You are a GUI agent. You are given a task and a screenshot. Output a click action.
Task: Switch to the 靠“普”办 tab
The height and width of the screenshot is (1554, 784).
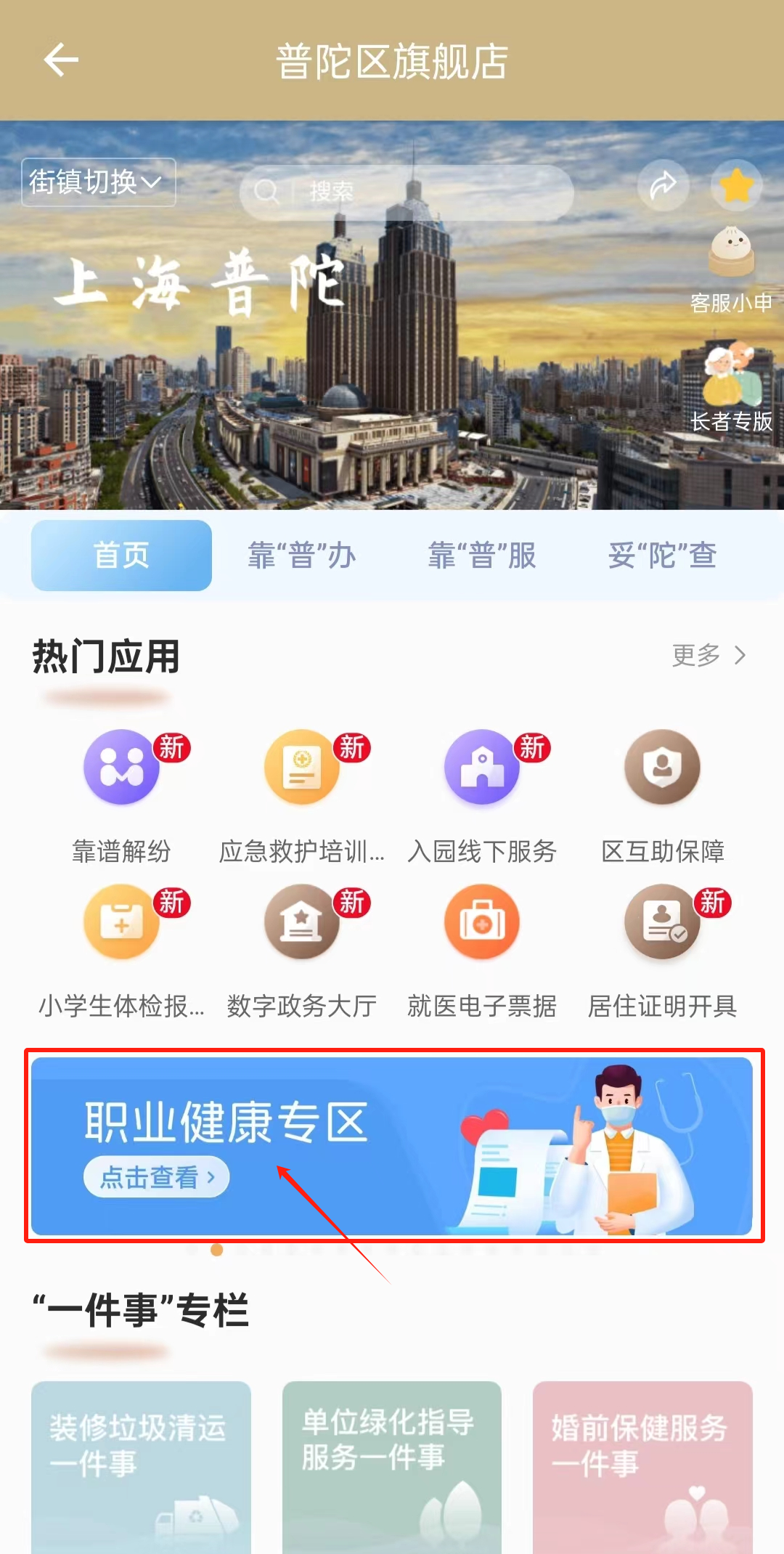(x=301, y=556)
